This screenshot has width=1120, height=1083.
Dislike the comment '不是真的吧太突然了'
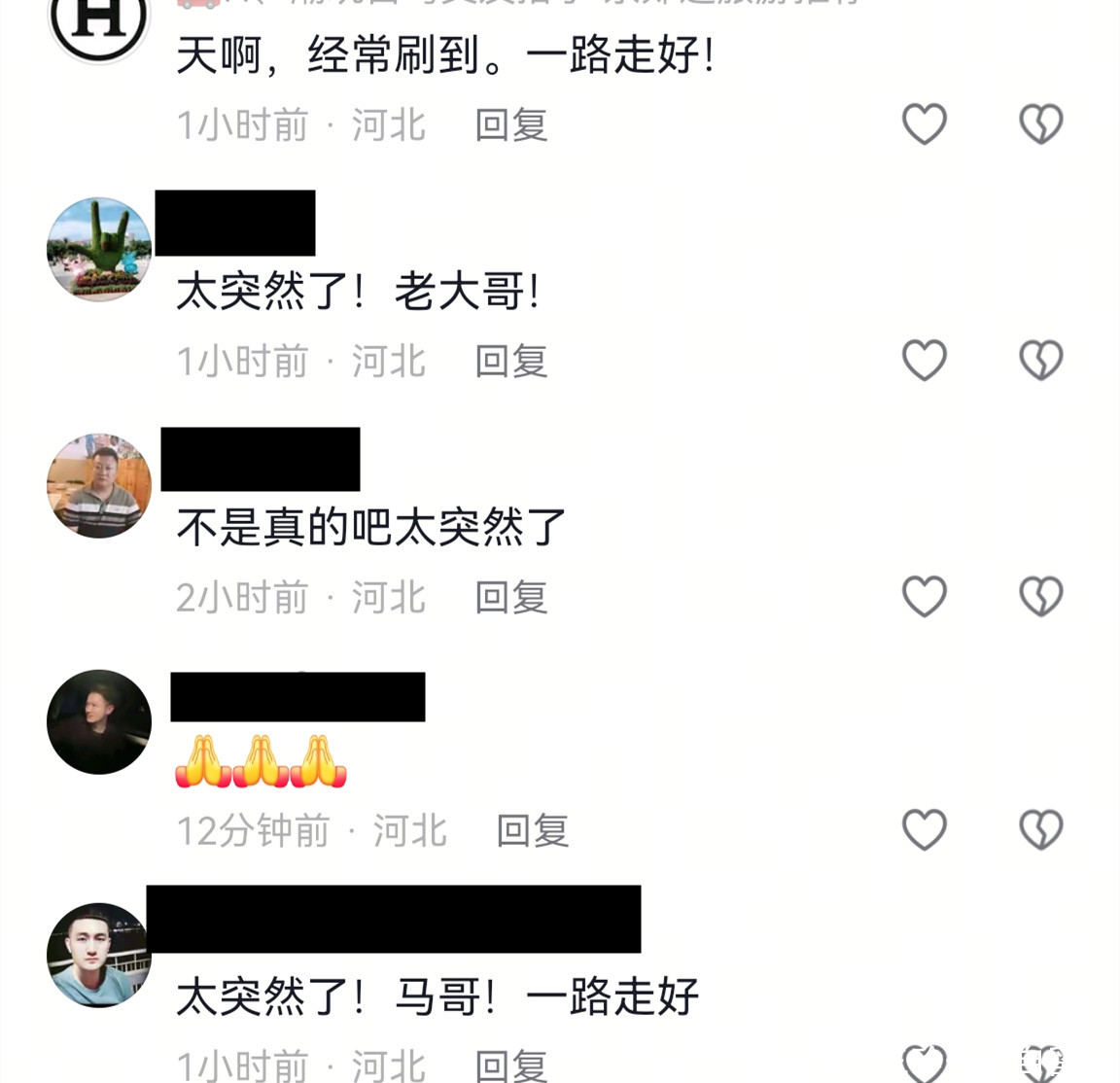point(1040,596)
